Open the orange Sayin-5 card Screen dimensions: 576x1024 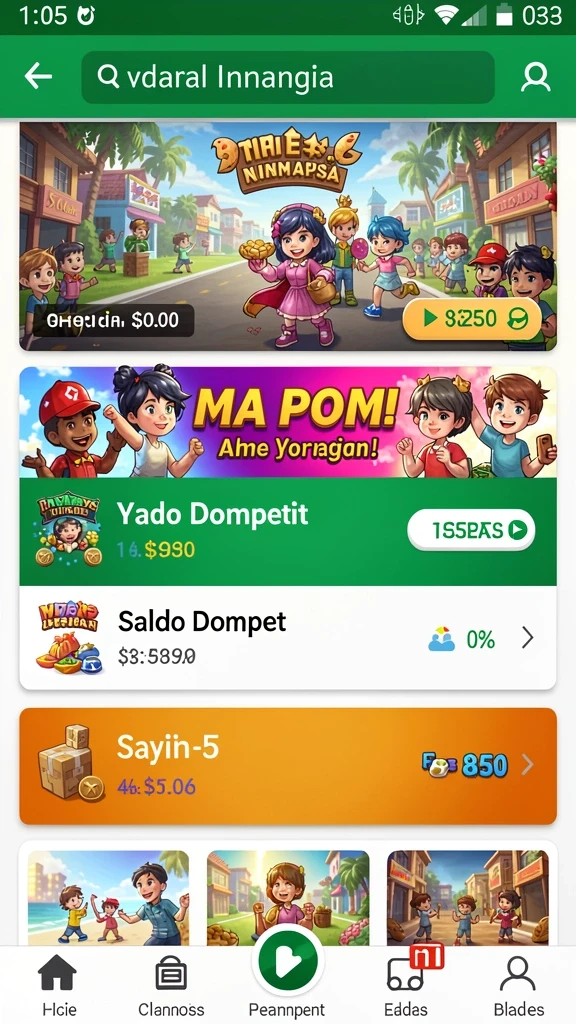click(x=288, y=766)
